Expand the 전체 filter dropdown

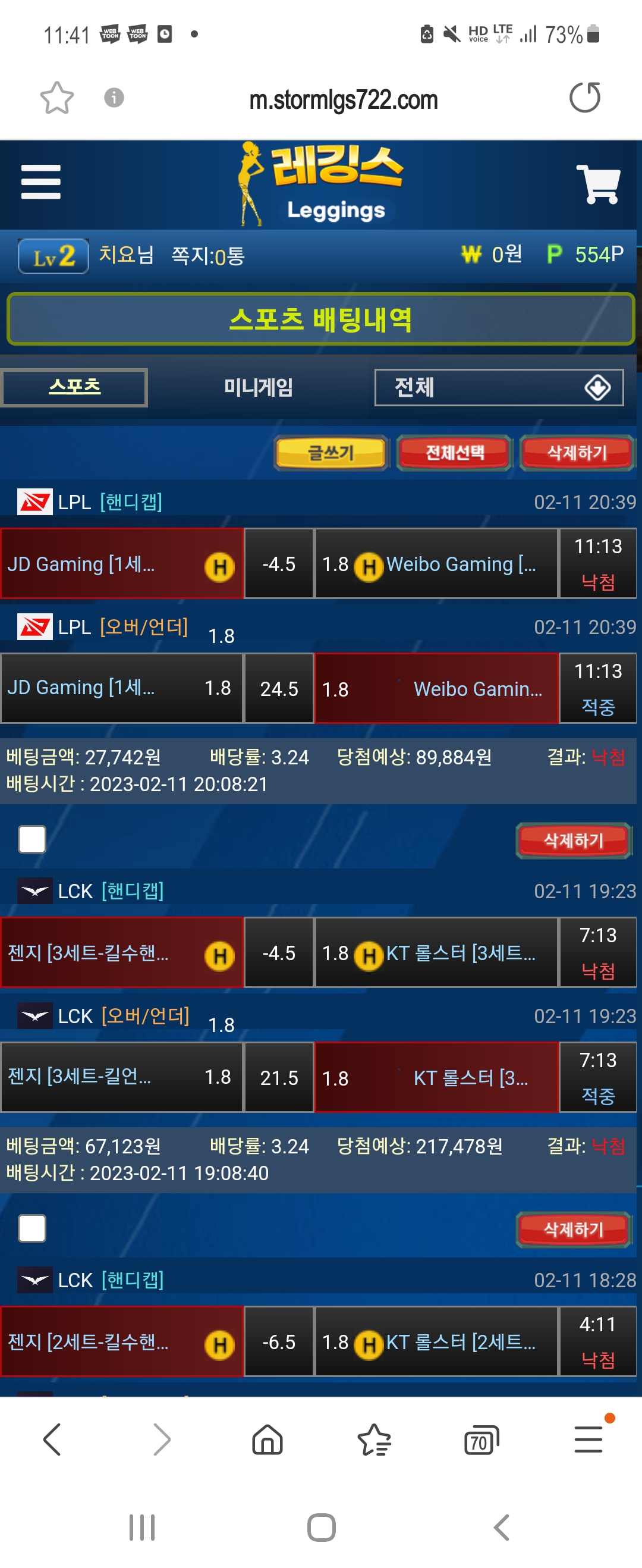(x=498, y=387)
